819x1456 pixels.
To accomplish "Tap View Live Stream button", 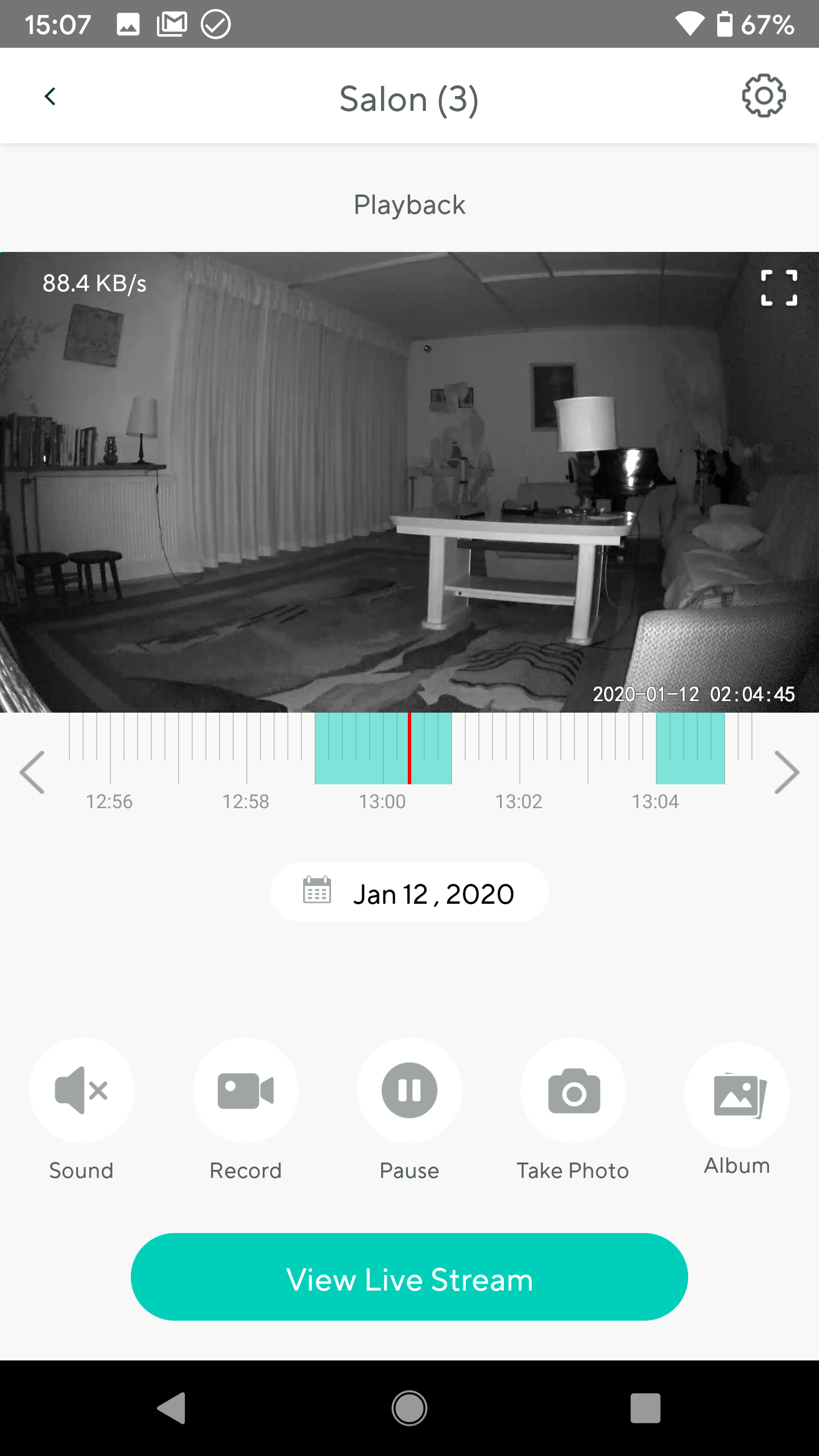I will coord(409,1277).
